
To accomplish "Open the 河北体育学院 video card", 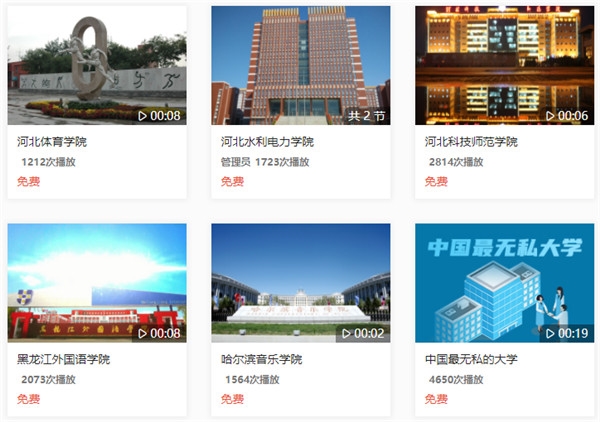I will coord(96,66).
